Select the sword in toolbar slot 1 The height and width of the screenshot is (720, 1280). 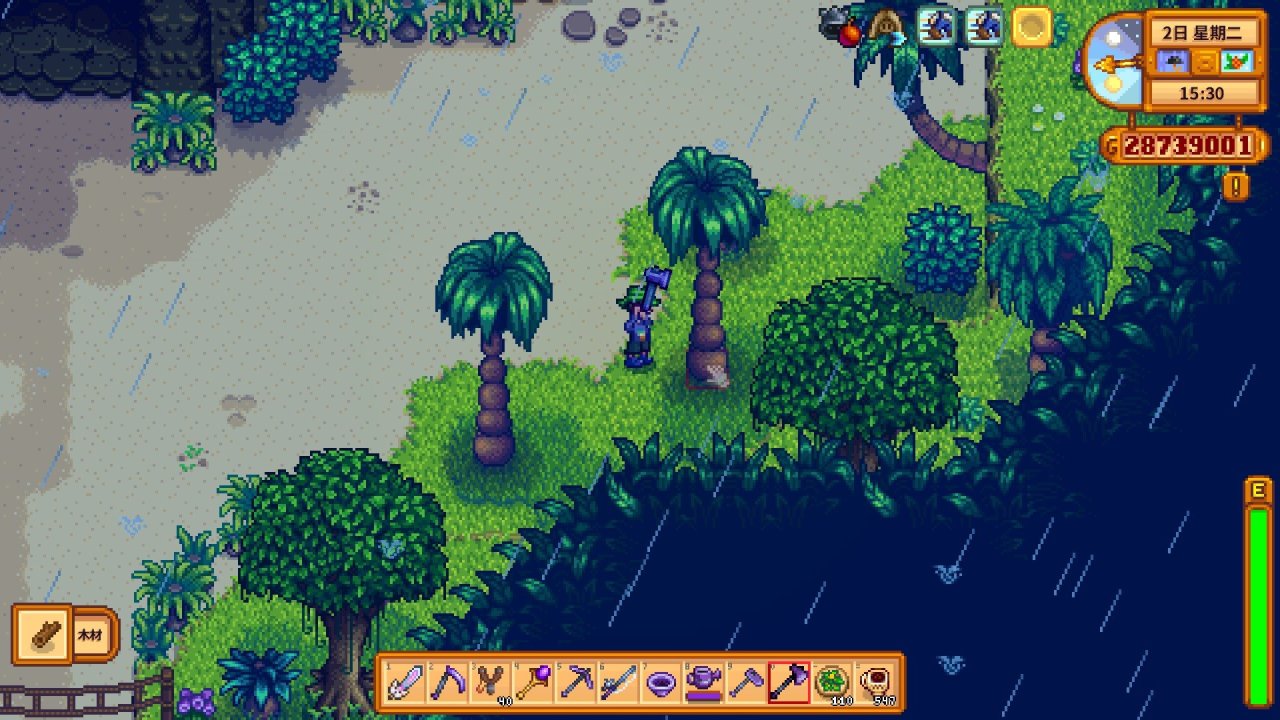404,683
